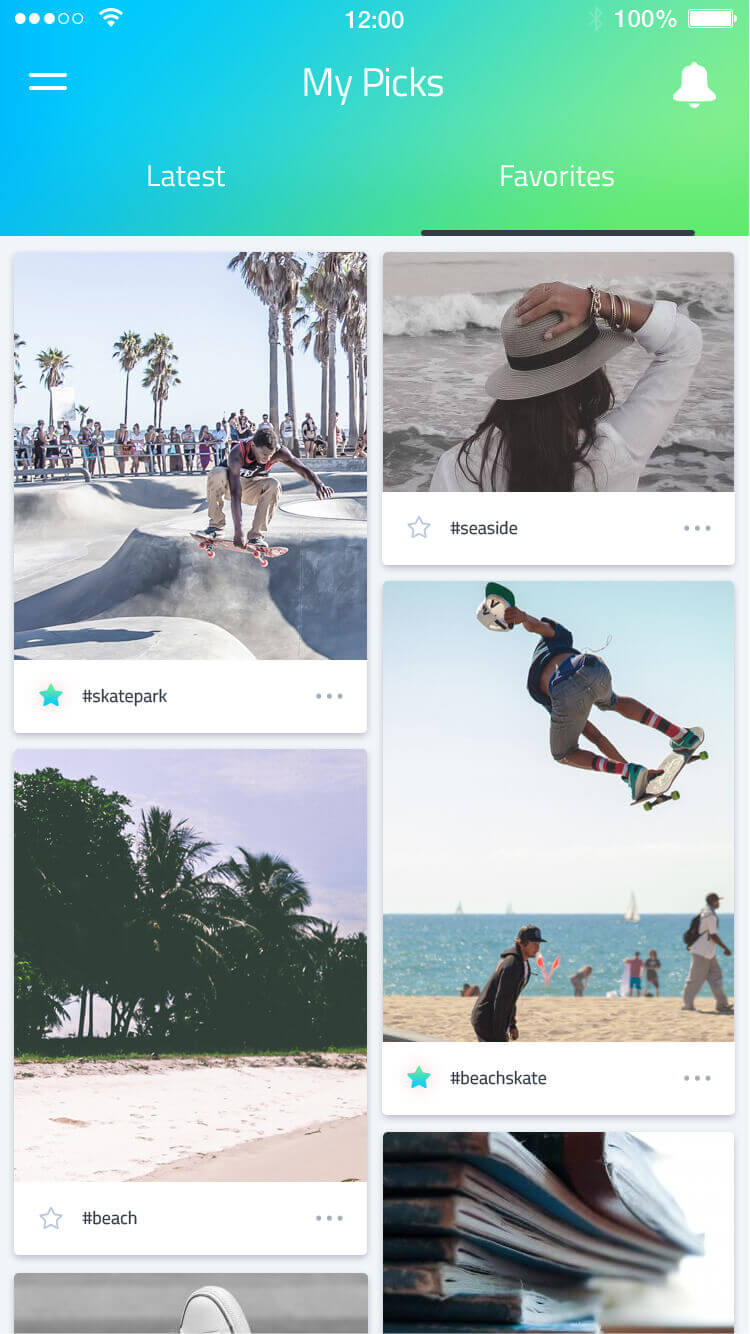Open the #beachskate photo
This screenshot has height=1334, width=750.
(x=558, y=811)
